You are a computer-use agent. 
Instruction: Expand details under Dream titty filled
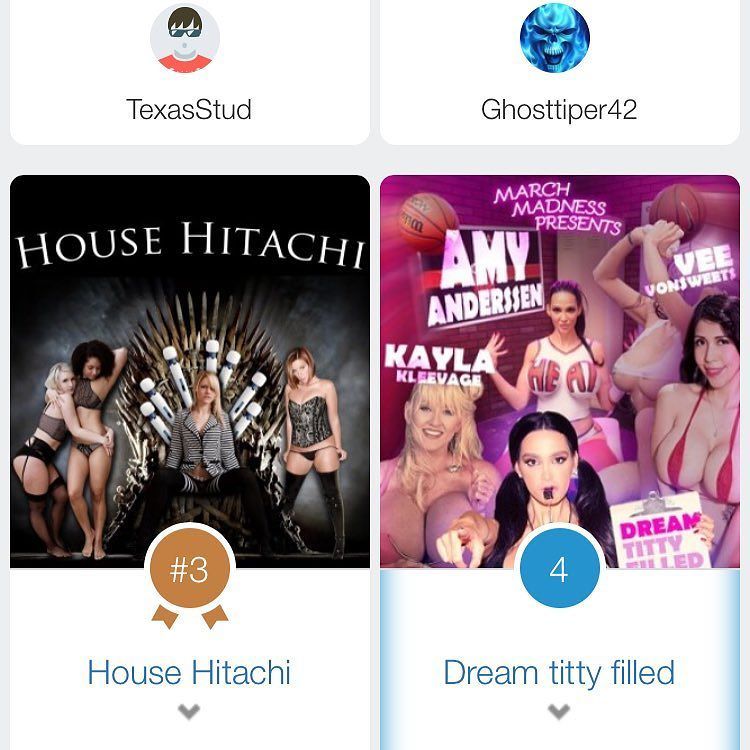559,712
